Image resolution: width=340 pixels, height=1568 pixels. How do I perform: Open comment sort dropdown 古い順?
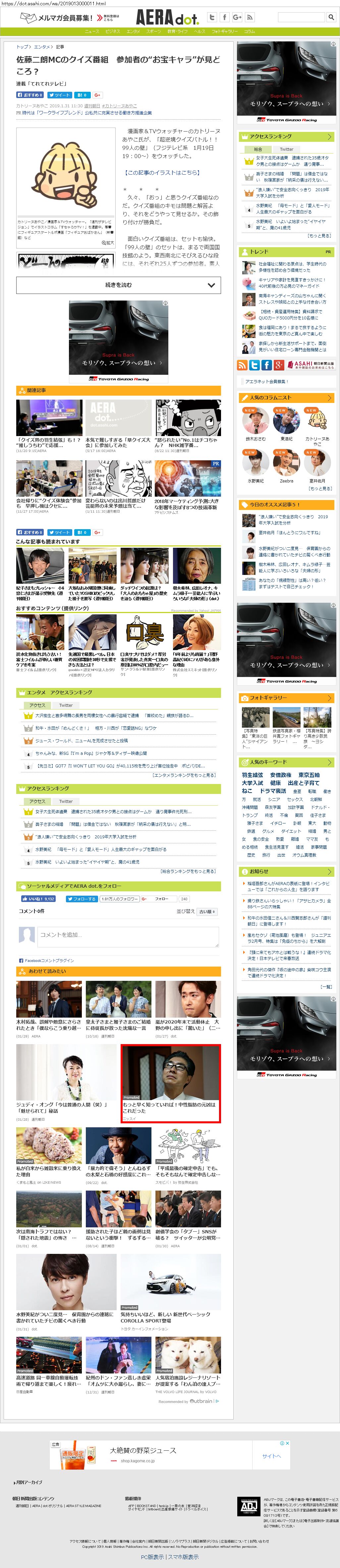point(207,912)
